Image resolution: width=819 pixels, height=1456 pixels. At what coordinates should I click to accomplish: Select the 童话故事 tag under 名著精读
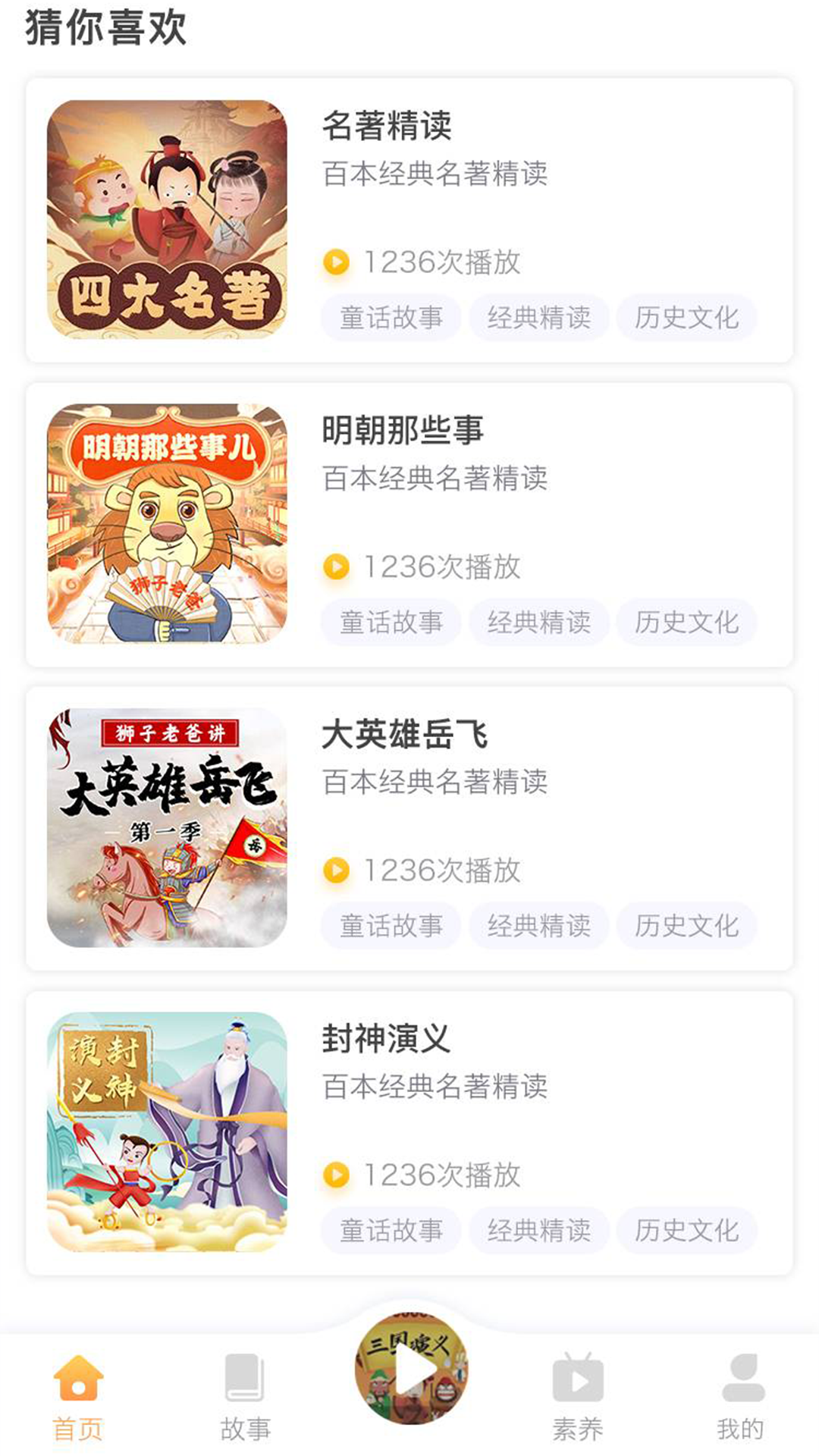pyautogui.click(x=391, y=317)
